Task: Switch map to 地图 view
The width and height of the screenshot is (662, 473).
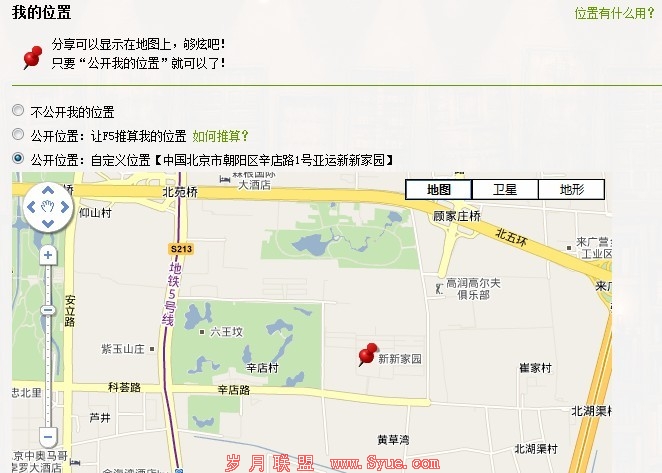Action: tap(438, 189)
